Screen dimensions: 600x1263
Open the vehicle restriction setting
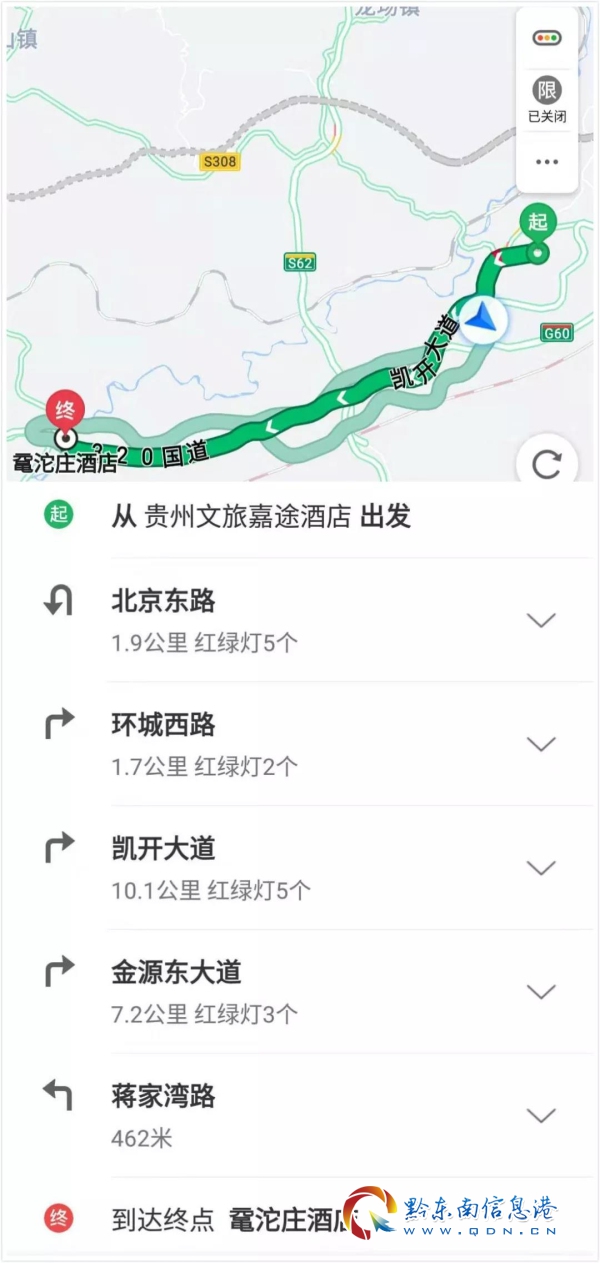pyautogui.click(x=546, y=100)
